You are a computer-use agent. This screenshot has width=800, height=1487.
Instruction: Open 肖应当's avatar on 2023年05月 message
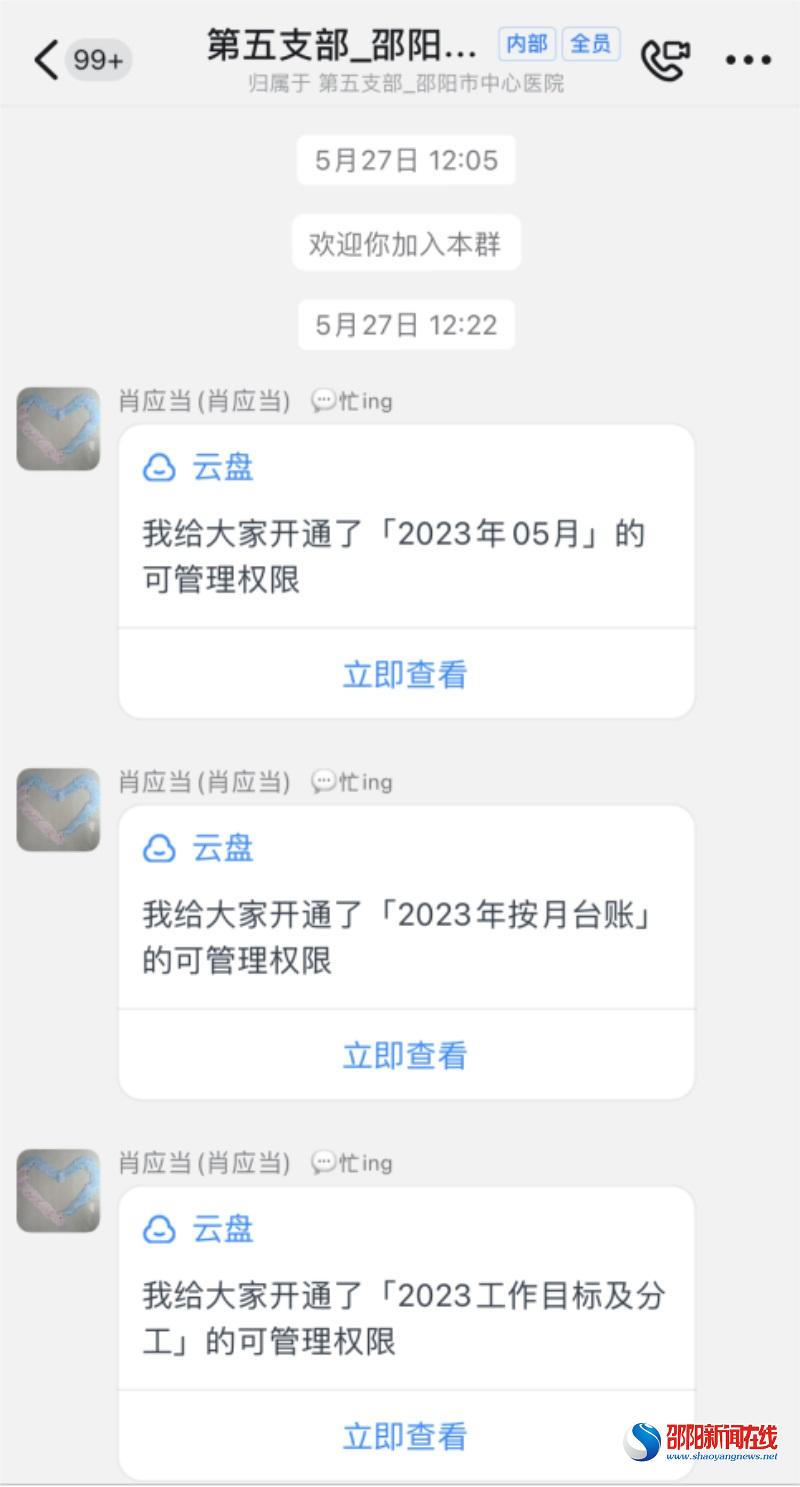58,429
